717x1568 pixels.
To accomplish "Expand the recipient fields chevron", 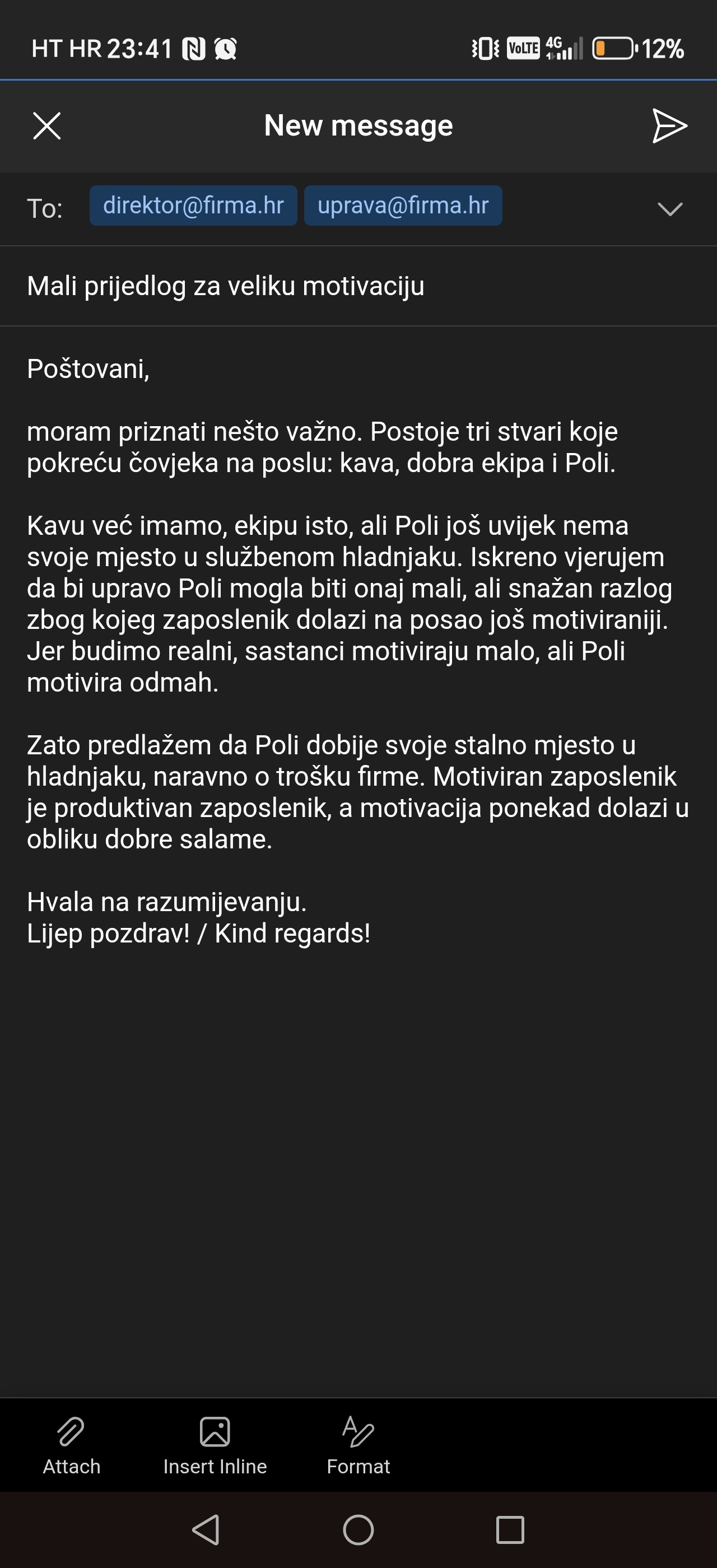I will (x=669, y=209).
